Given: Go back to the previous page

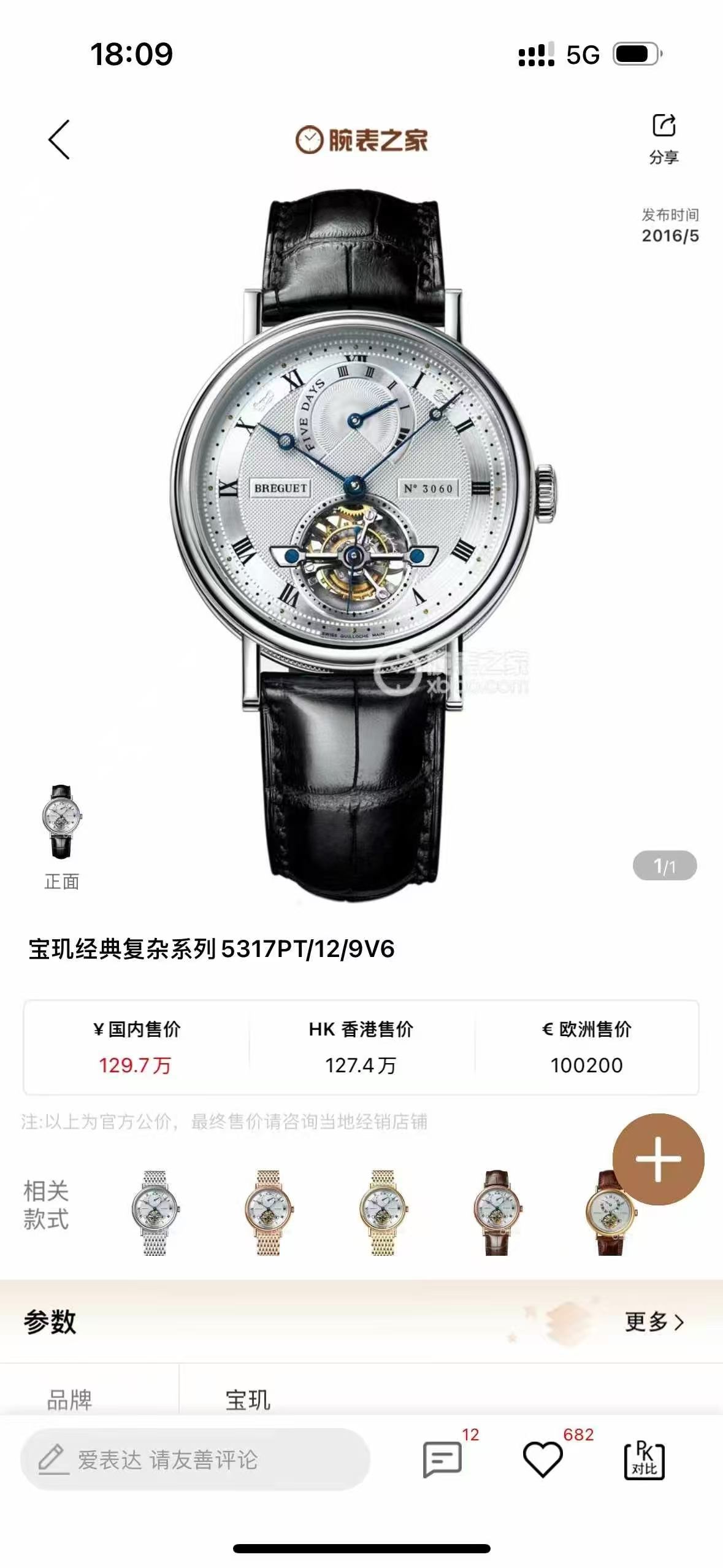Looking at the screenshot, I should coord(59,140).
